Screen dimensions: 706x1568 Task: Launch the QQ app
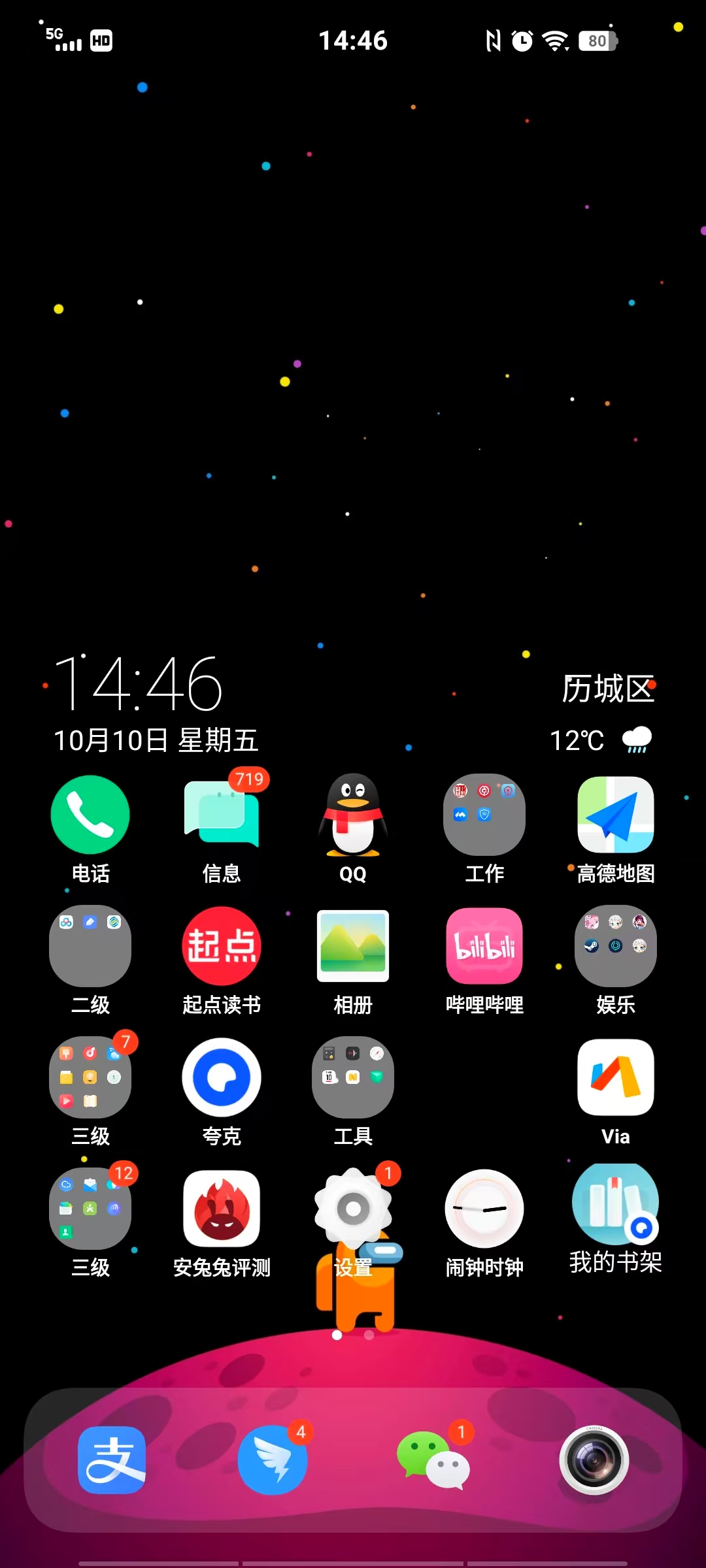click(353, 815)
